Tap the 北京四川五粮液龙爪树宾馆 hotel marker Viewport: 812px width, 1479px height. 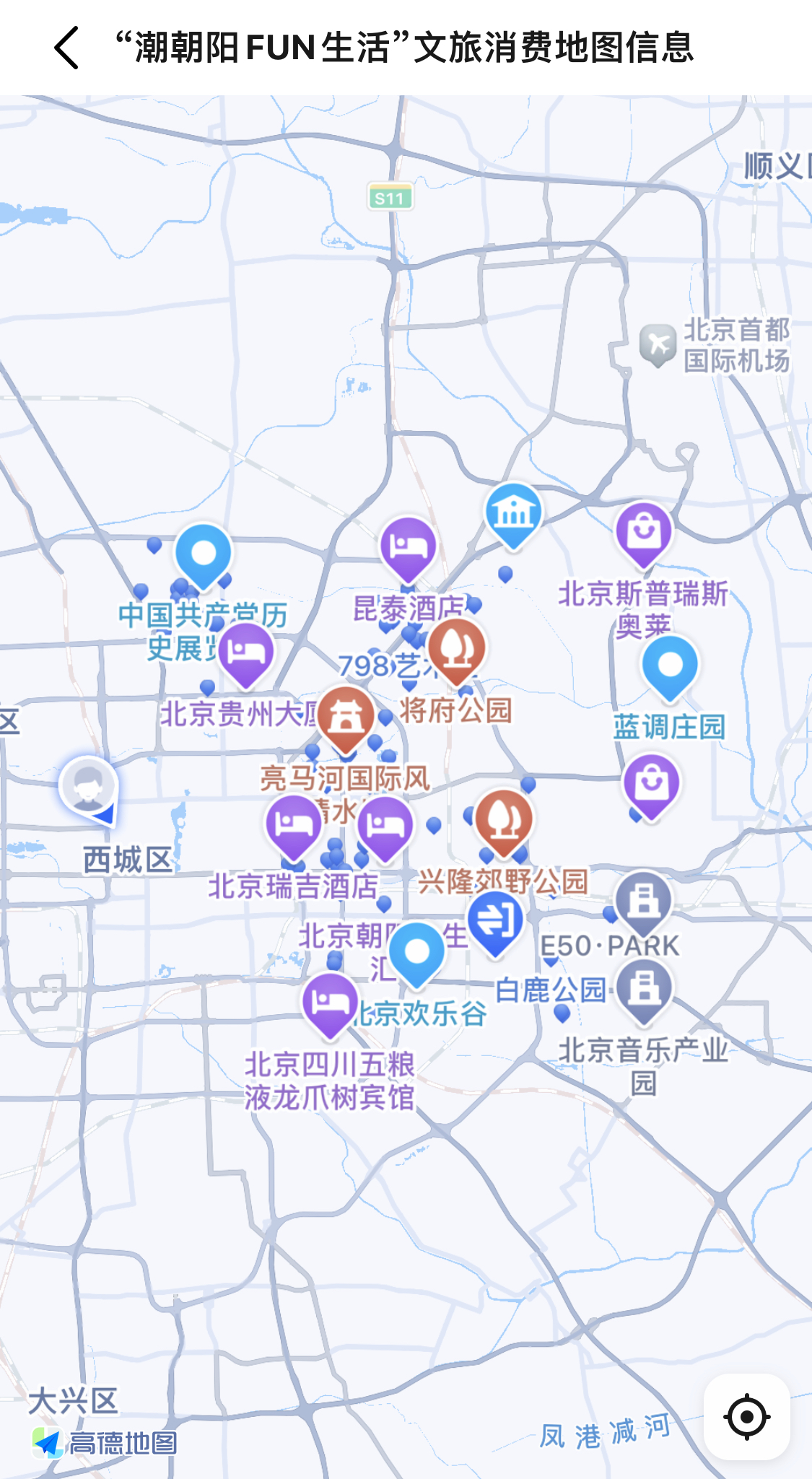click(x=330, y=1003)
